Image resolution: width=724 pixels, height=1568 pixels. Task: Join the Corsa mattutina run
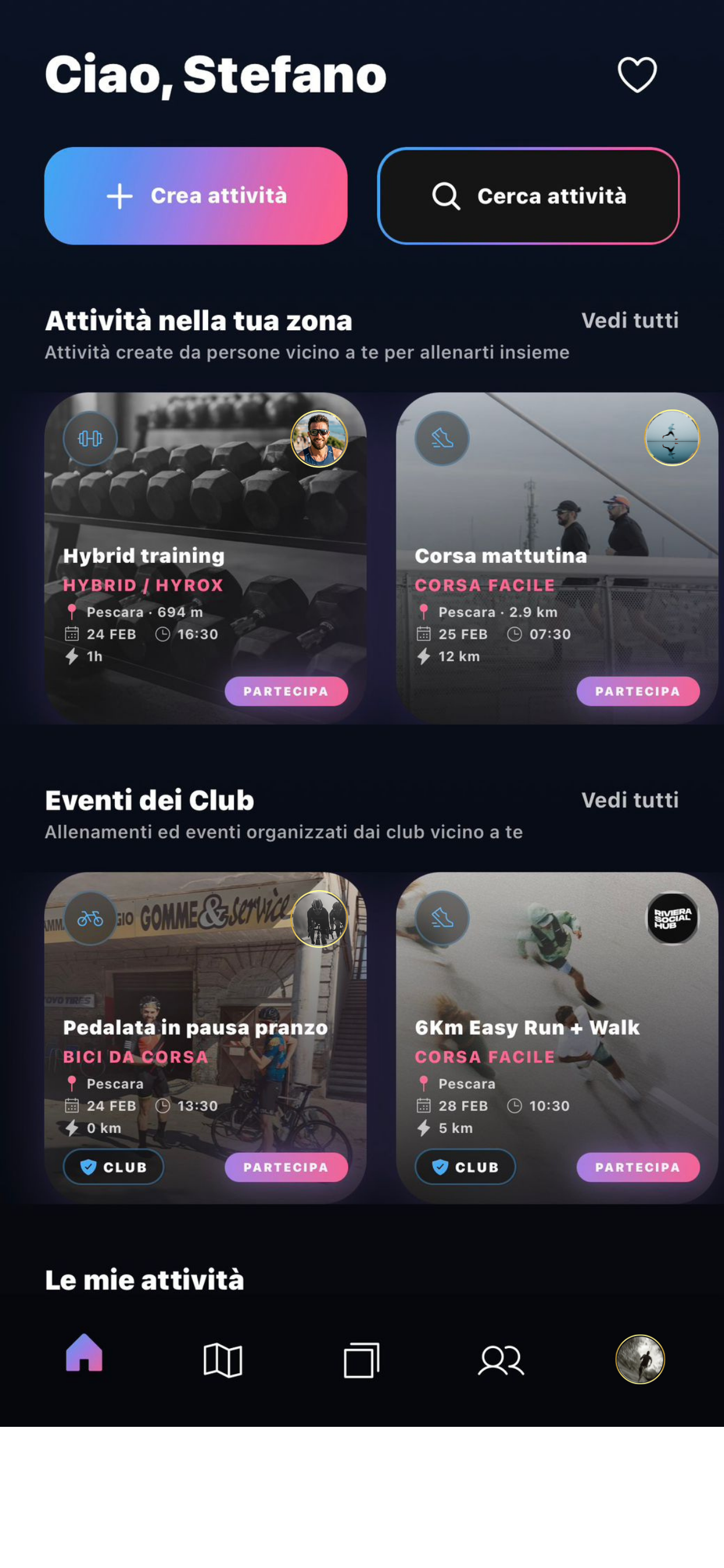(638, 691)
